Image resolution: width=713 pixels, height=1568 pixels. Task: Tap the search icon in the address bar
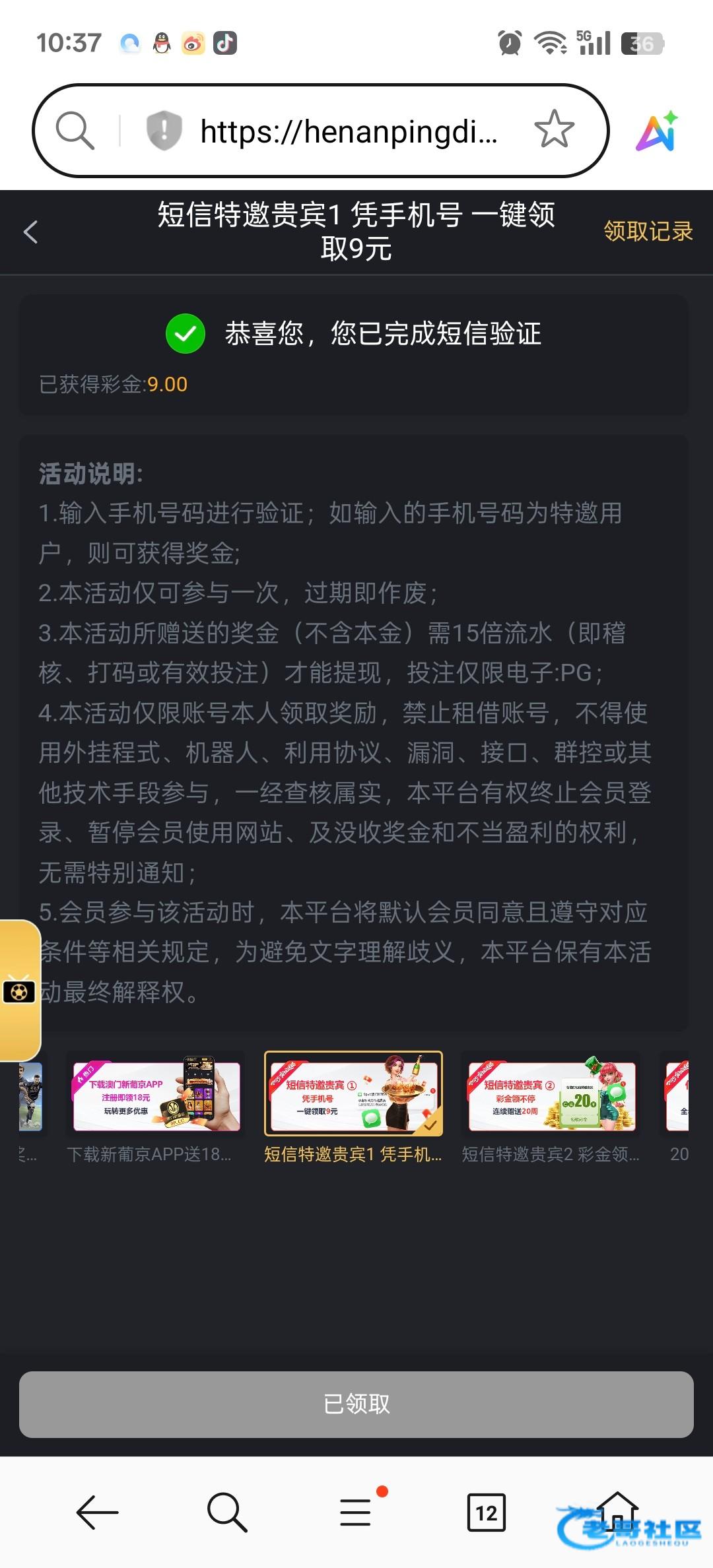[75, 130]
